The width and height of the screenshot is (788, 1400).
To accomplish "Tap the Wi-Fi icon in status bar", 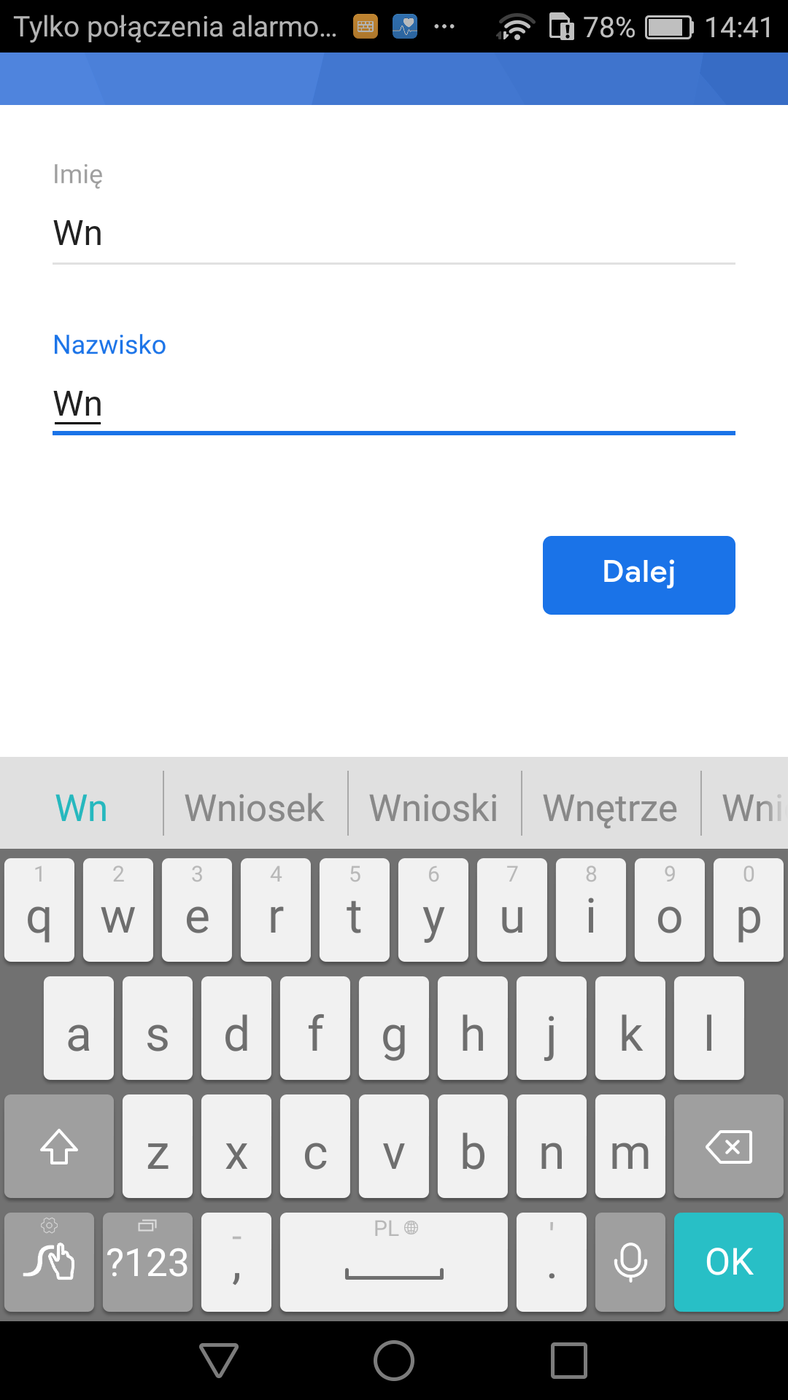I will (515, 27).
